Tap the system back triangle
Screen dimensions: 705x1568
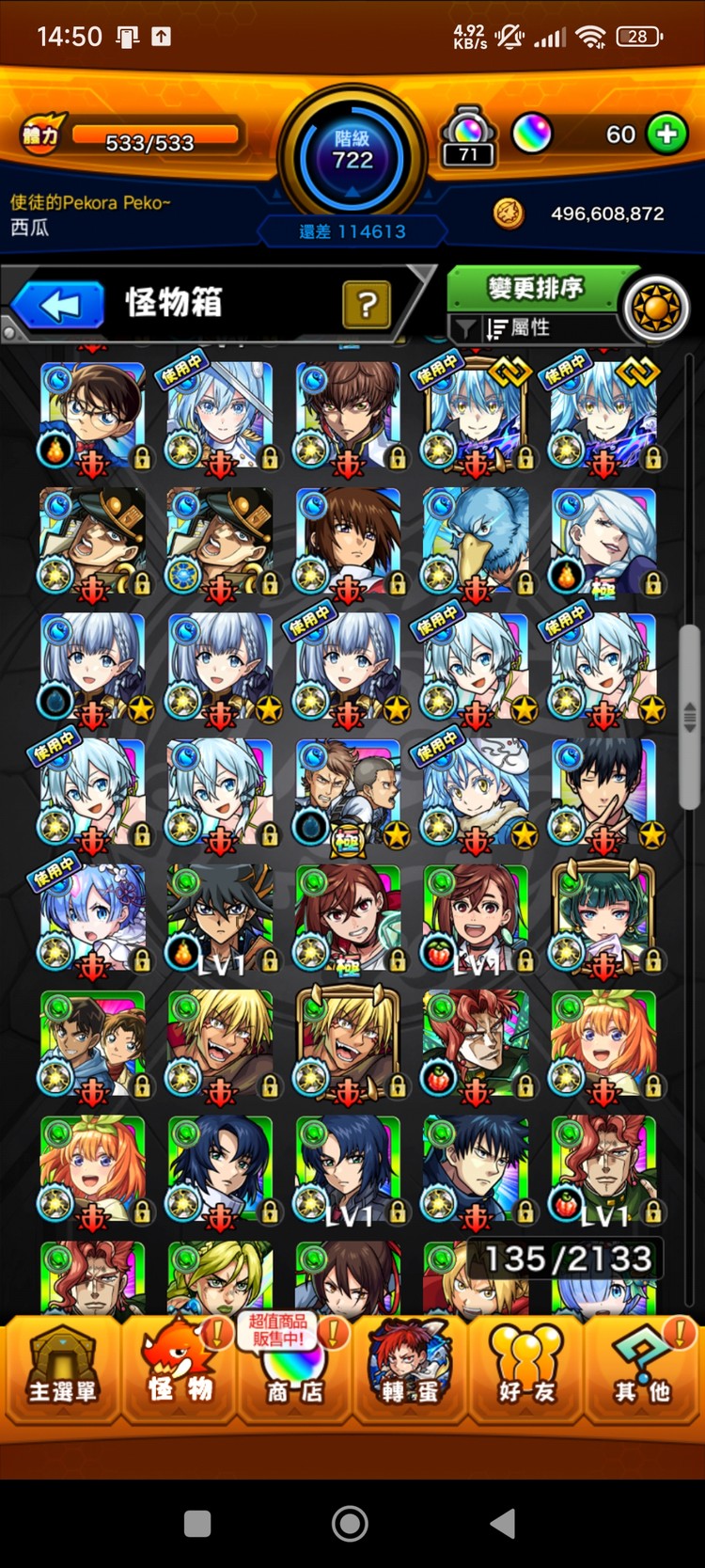504,1523
